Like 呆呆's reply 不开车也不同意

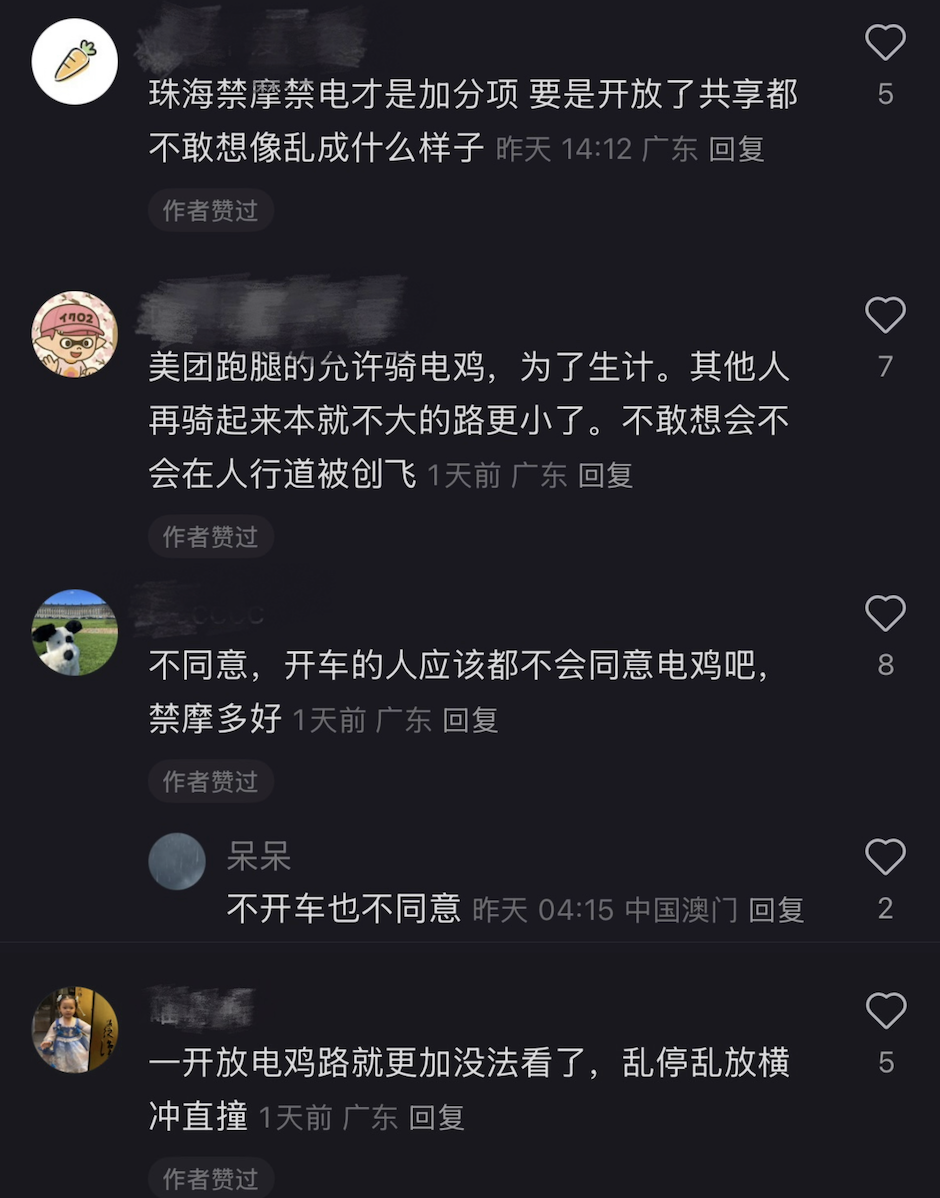coord(885,857)
